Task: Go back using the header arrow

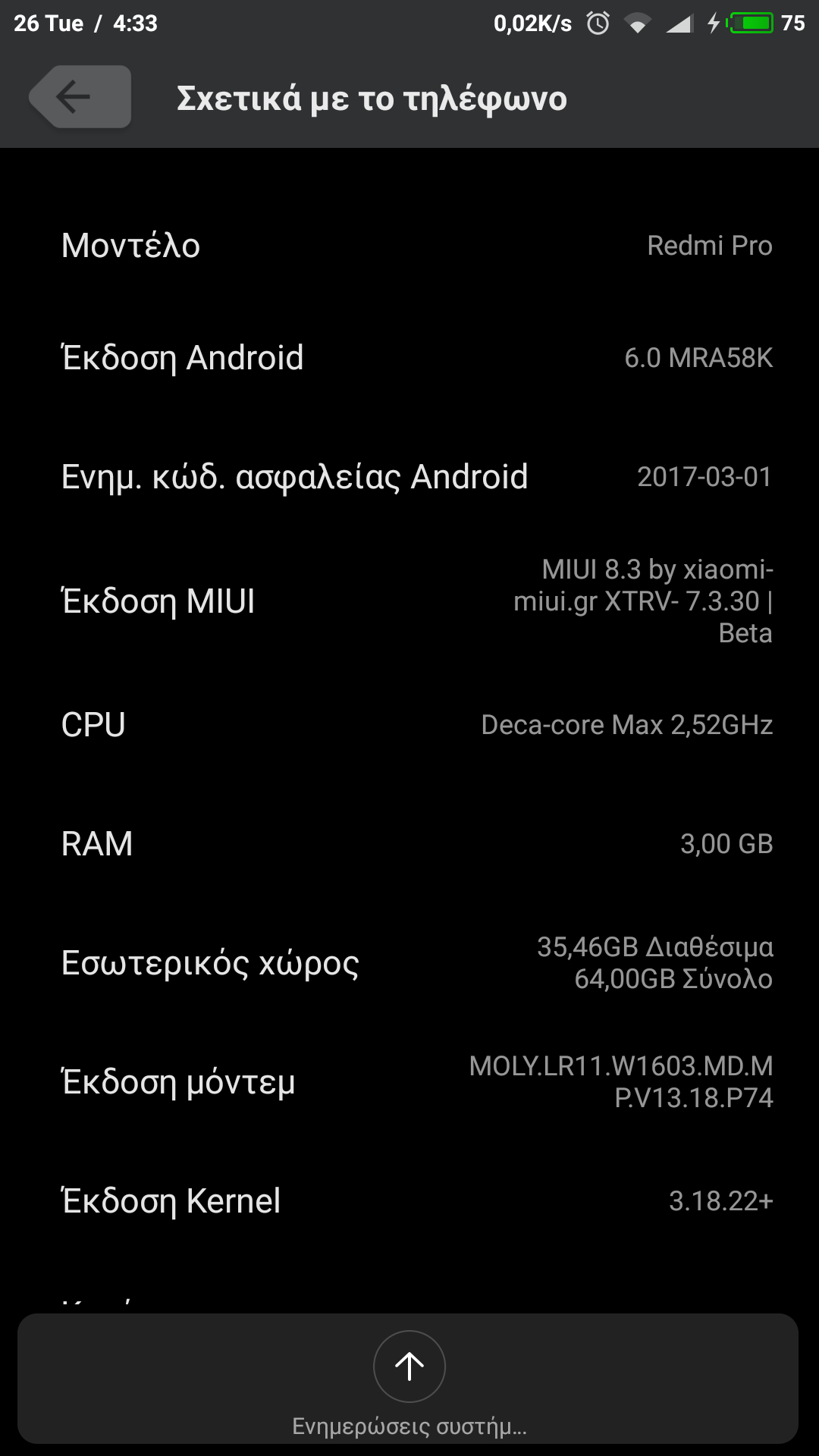Action: coord(80,97)
